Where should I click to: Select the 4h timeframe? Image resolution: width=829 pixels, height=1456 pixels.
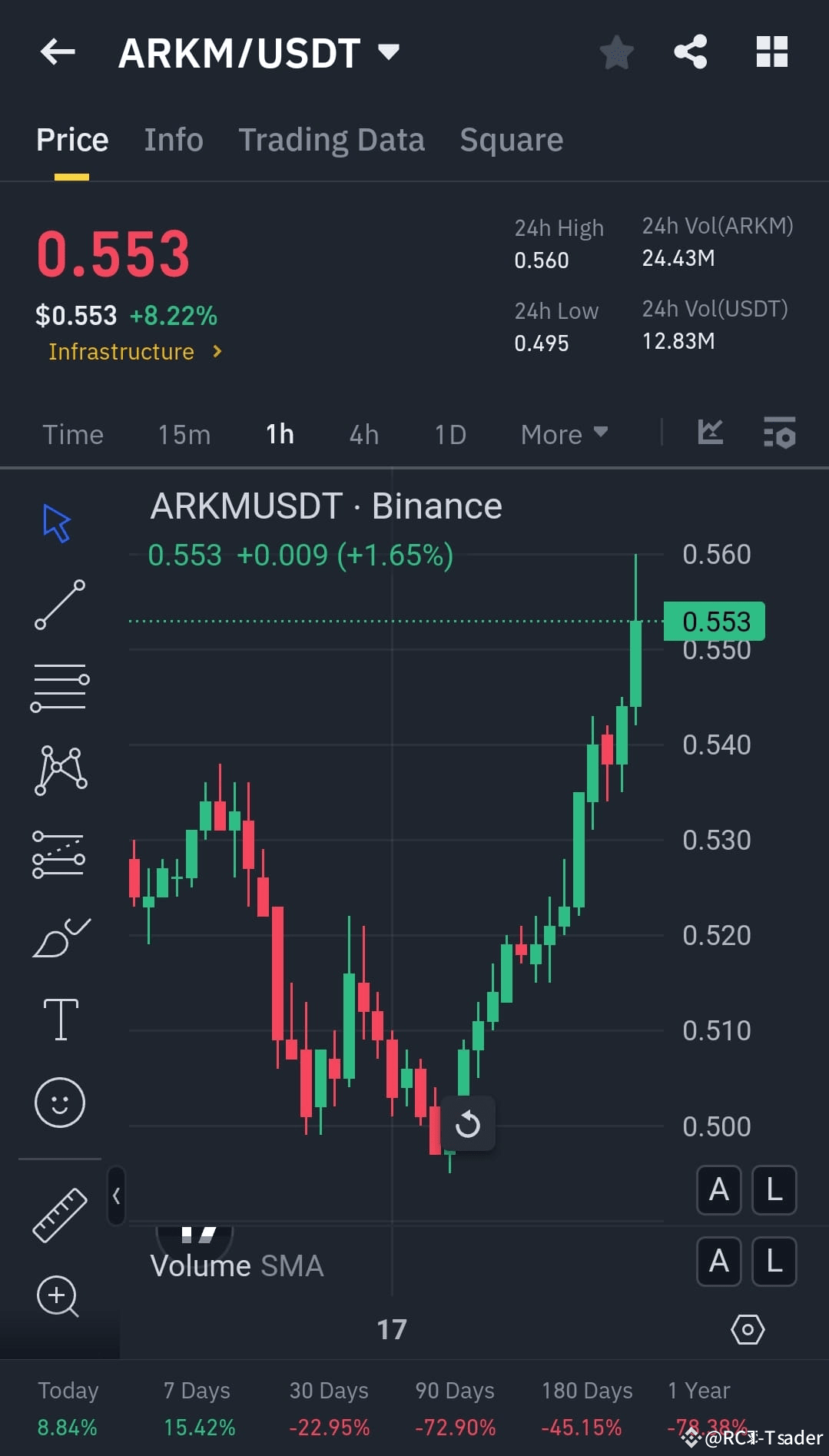(x=363, y=434)
